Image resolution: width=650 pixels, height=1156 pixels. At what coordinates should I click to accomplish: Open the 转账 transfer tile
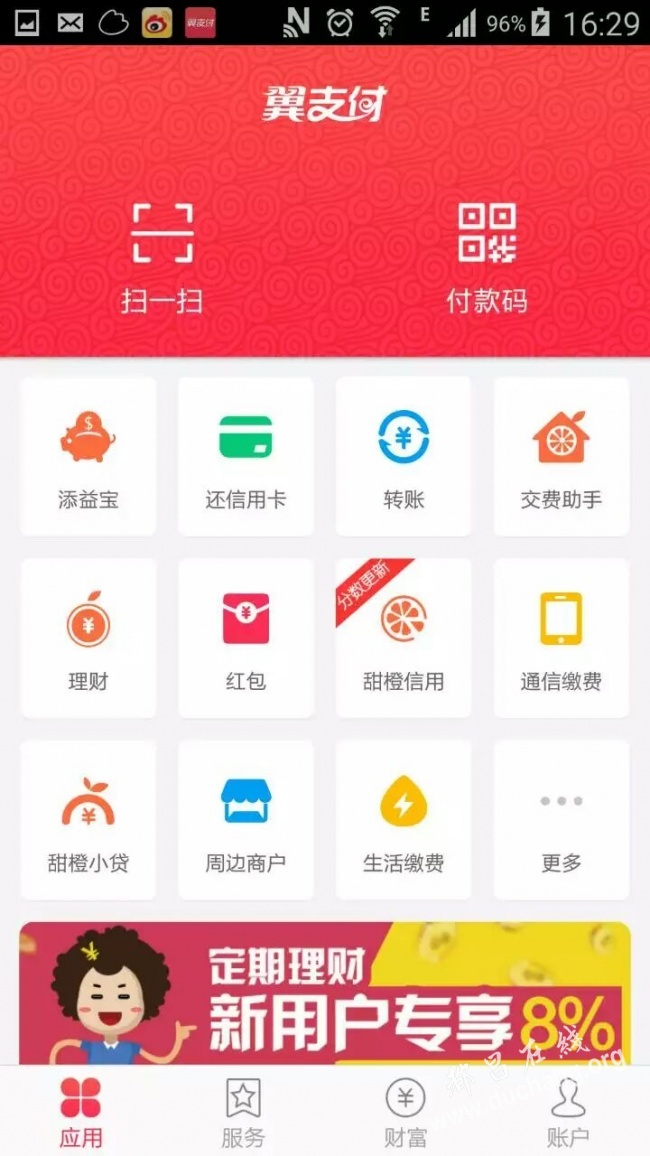(x=403, y=456)
